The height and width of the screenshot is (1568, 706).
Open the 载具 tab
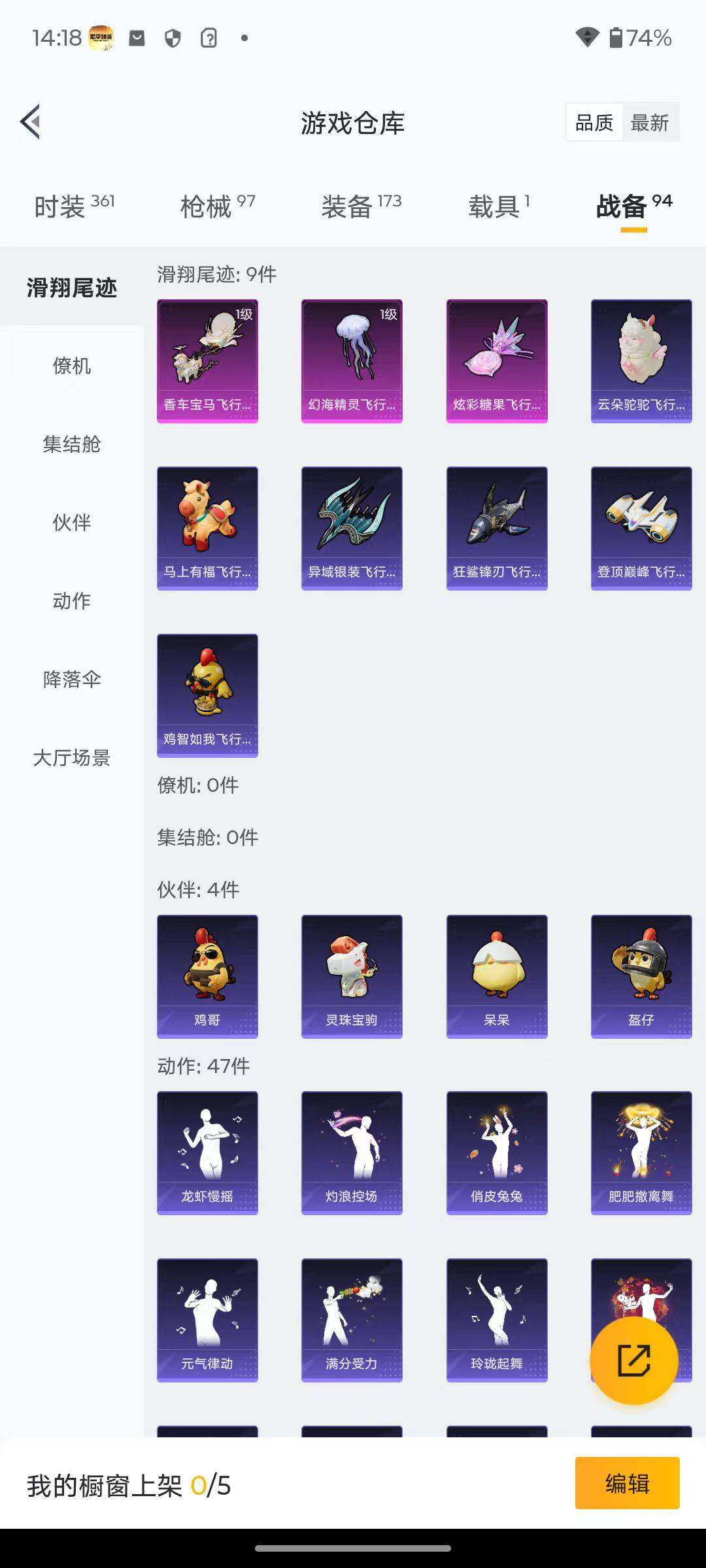[496, 204]
